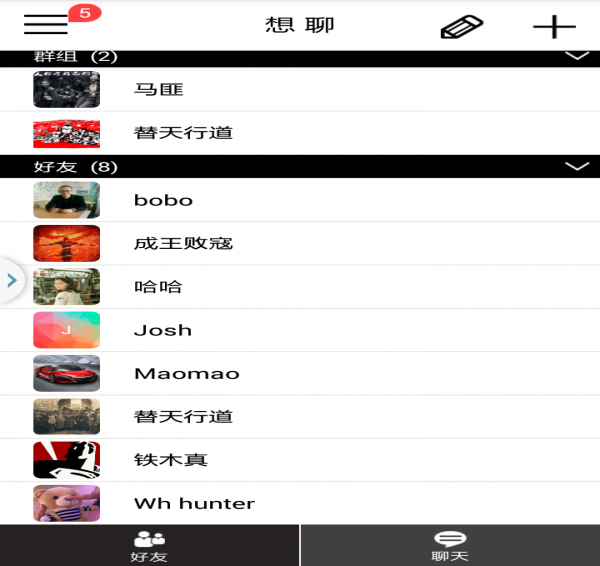Viewport: 600px width, 566px height.
Task: Collapse the 群组 groups section
Action: pyautogui.click(x=577, y=57)
